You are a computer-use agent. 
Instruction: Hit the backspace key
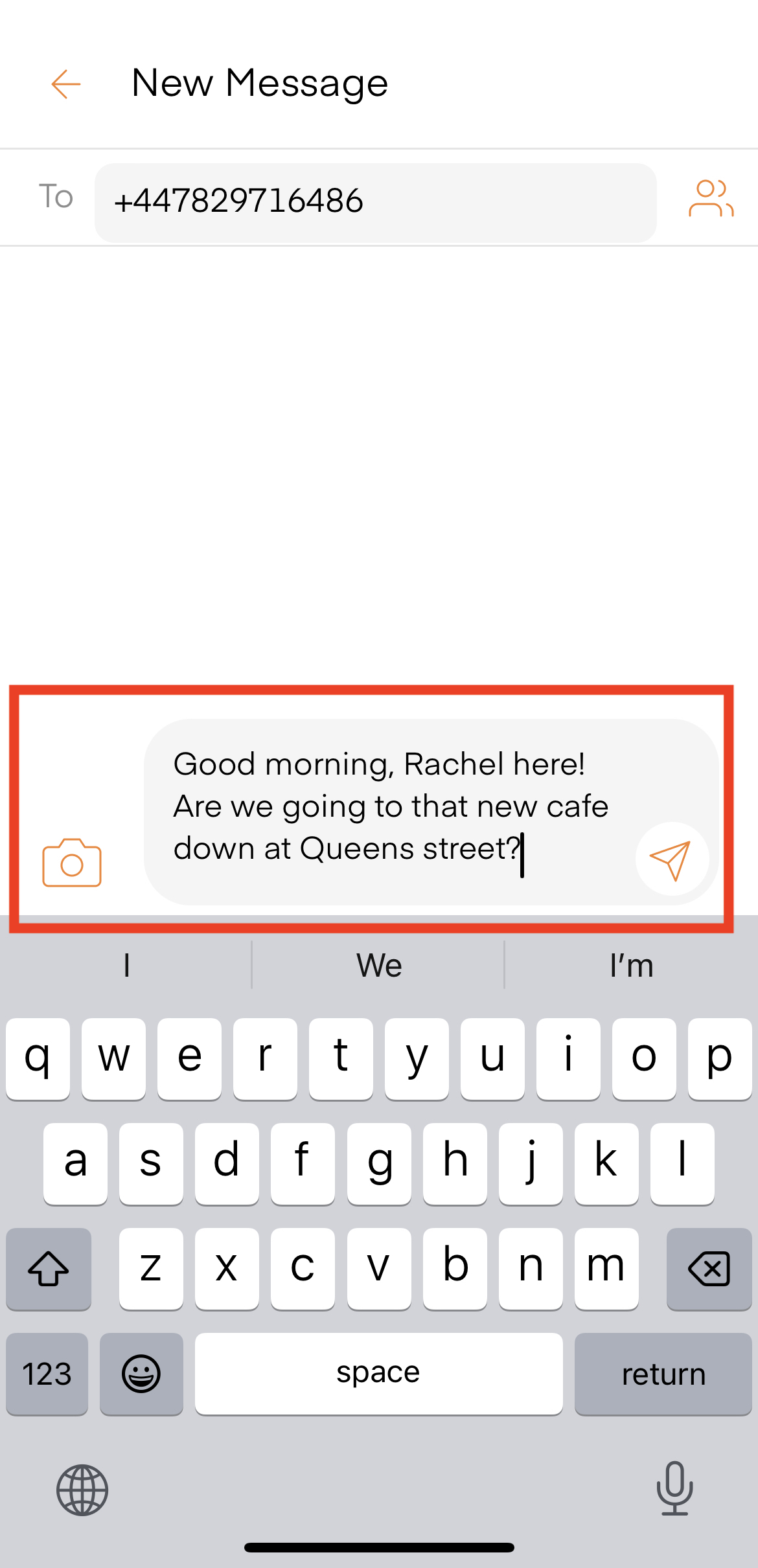(709, 1268)
